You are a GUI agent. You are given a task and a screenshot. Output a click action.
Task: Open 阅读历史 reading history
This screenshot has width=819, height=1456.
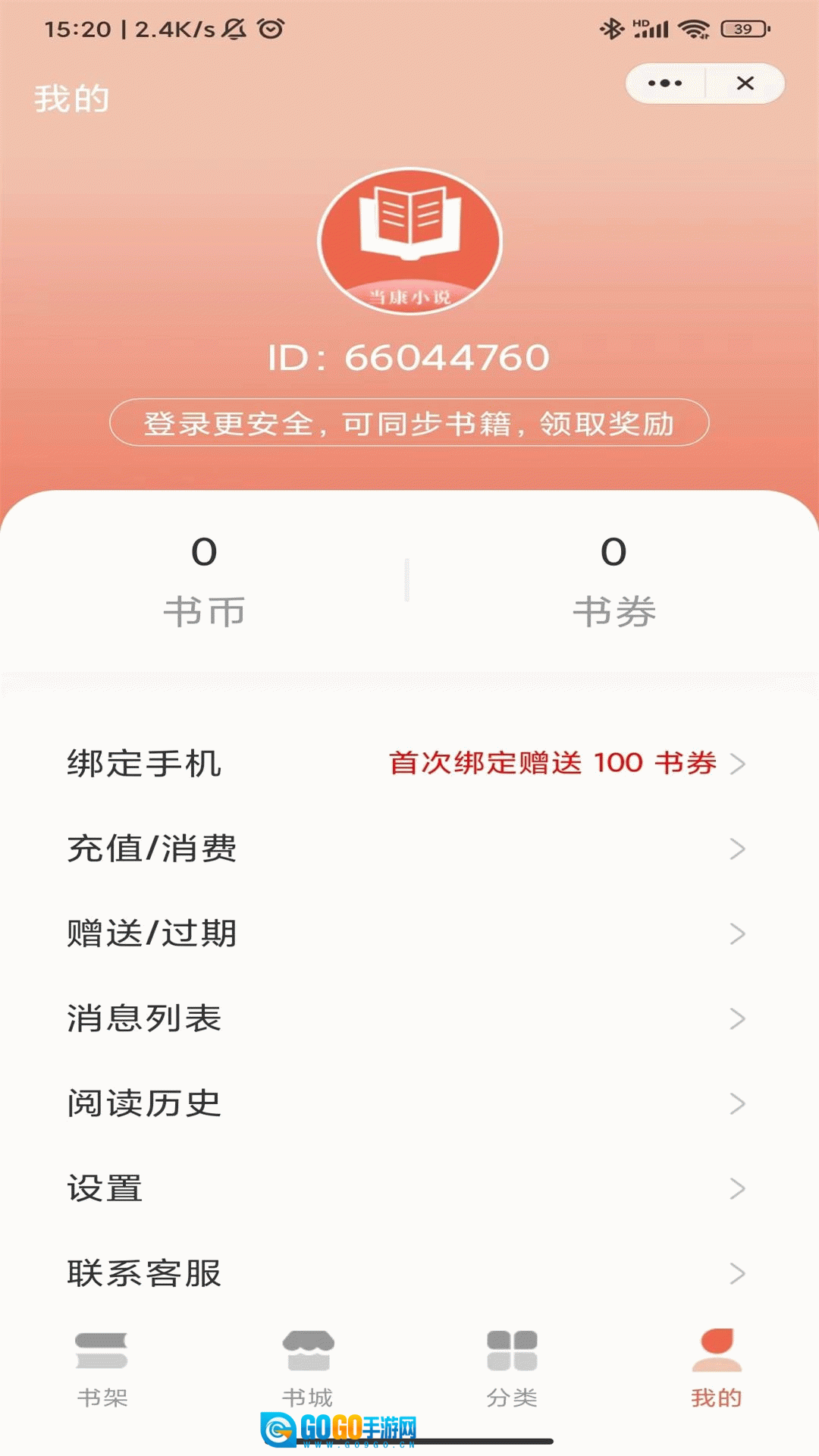pyautogui.click(x=409, y=1103)
